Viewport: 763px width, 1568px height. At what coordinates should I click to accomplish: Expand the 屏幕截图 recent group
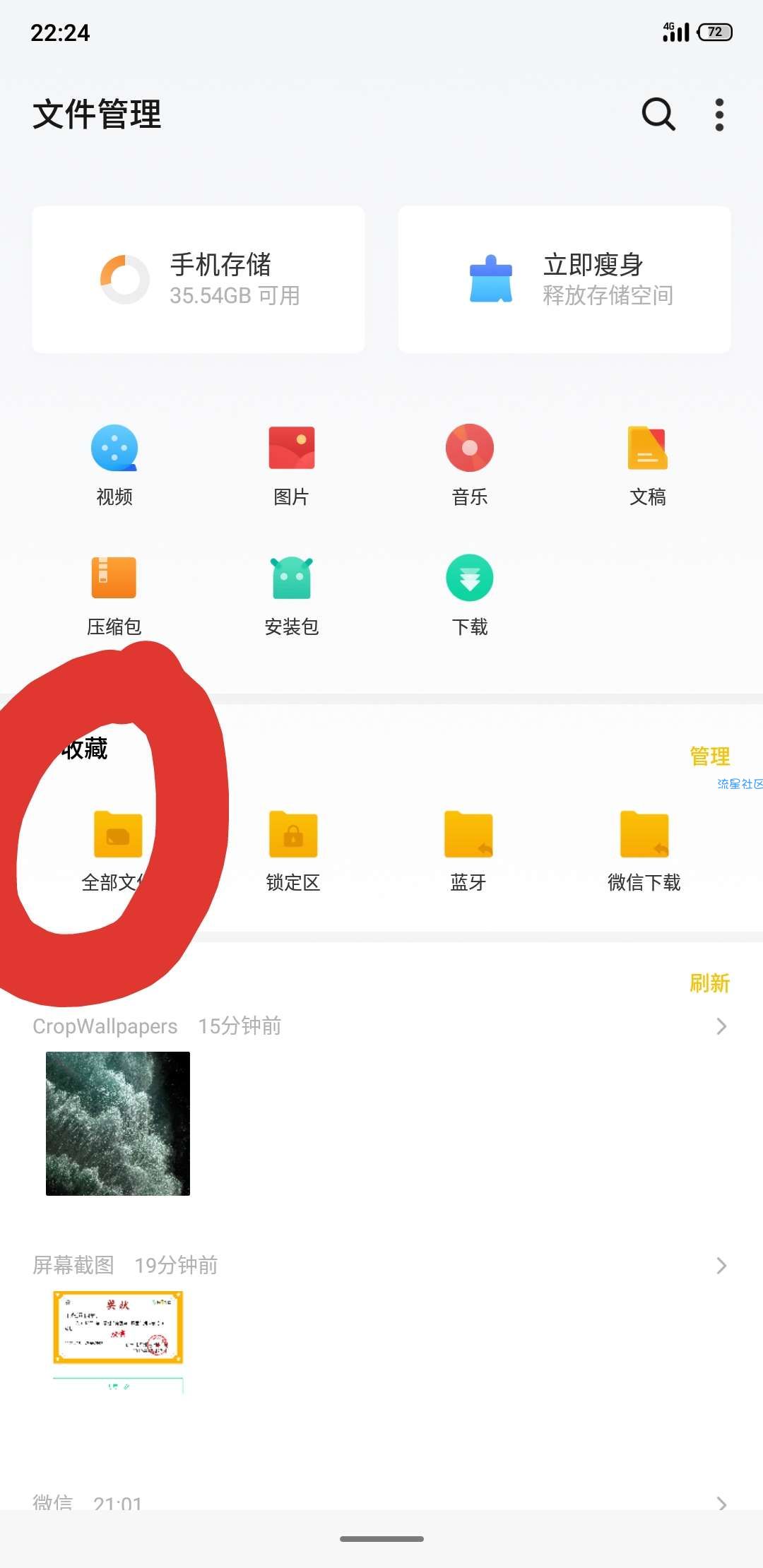(x=721, y=1265)
